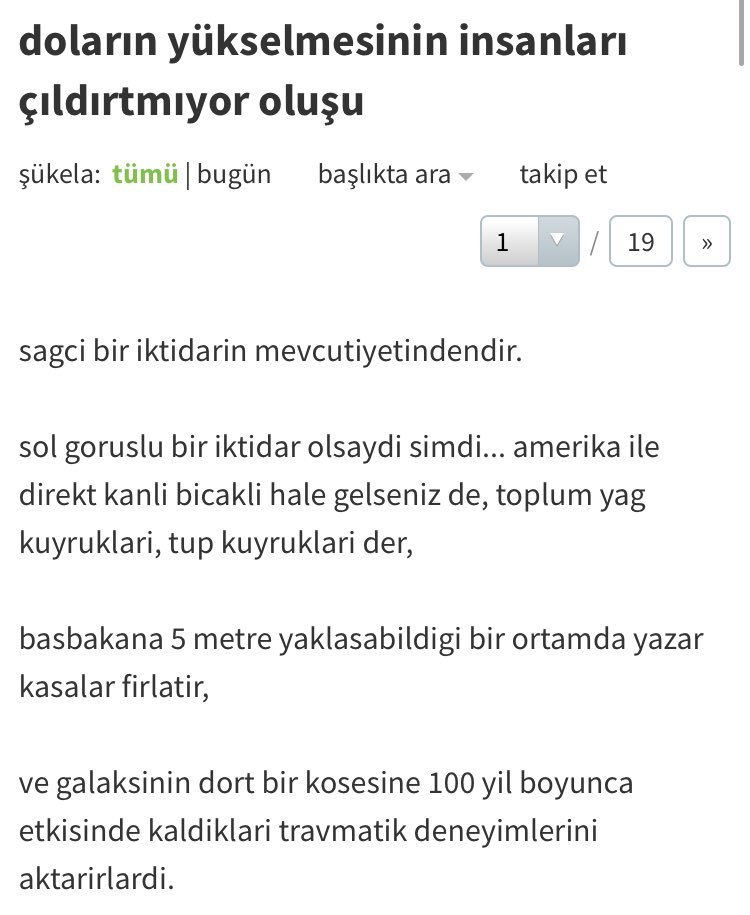Go to the next page arrow
Screen dimensions: 750x915
coord(707,242)
